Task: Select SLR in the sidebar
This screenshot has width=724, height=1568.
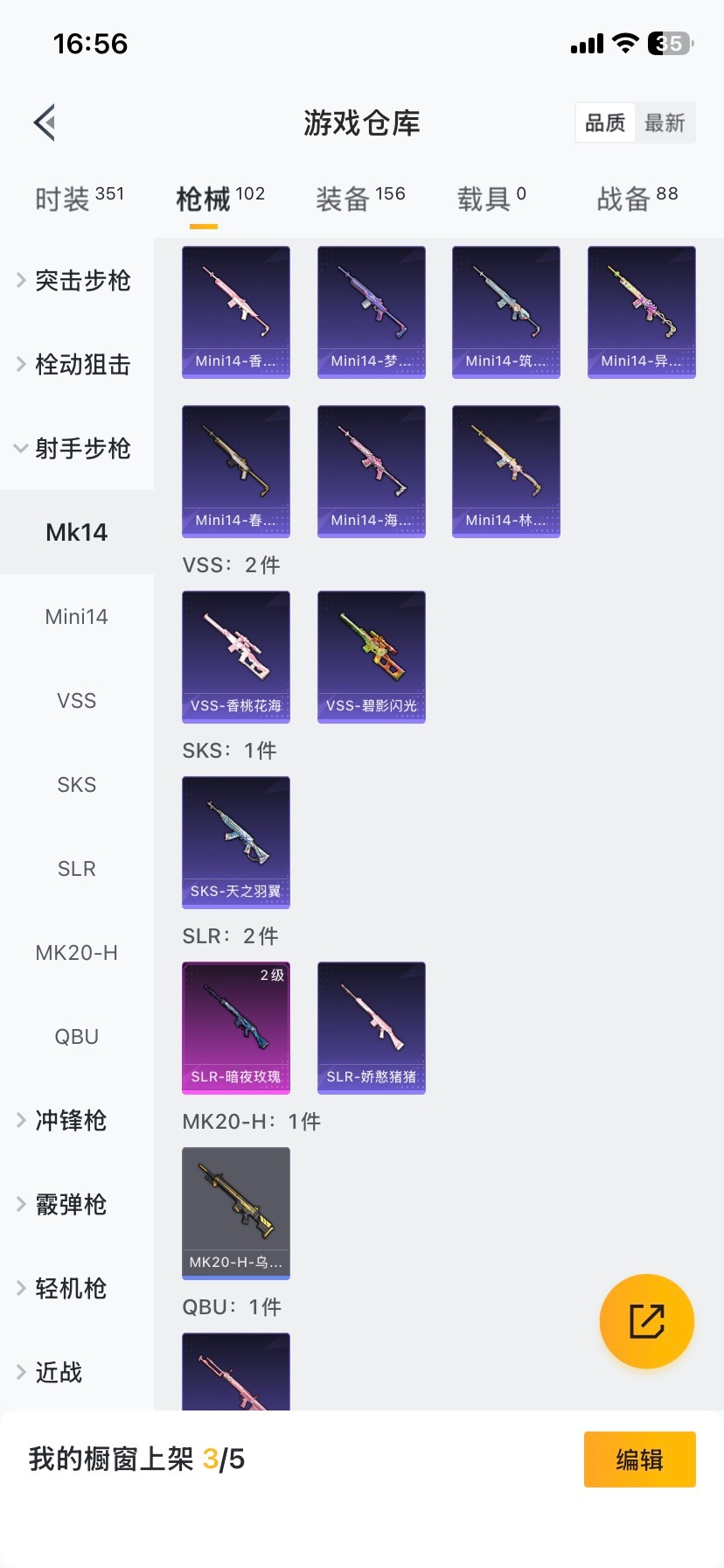Action: tap(77, 869)
